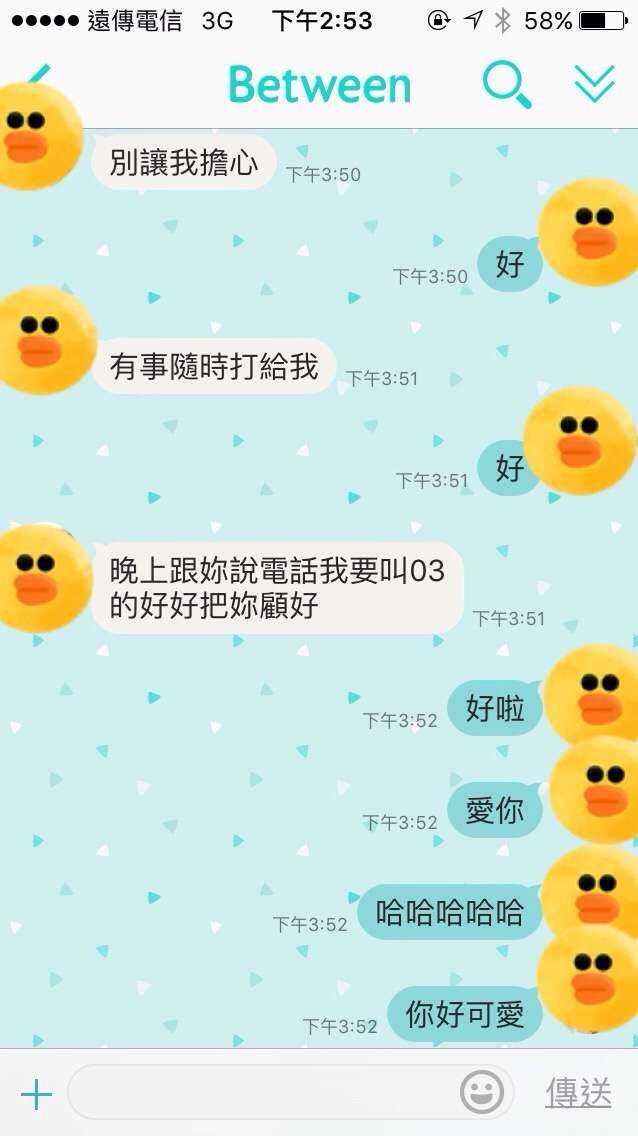Open the double-chevron dropdown menu
Viewport: 638px width, 1136px height.
coord(594,85)
